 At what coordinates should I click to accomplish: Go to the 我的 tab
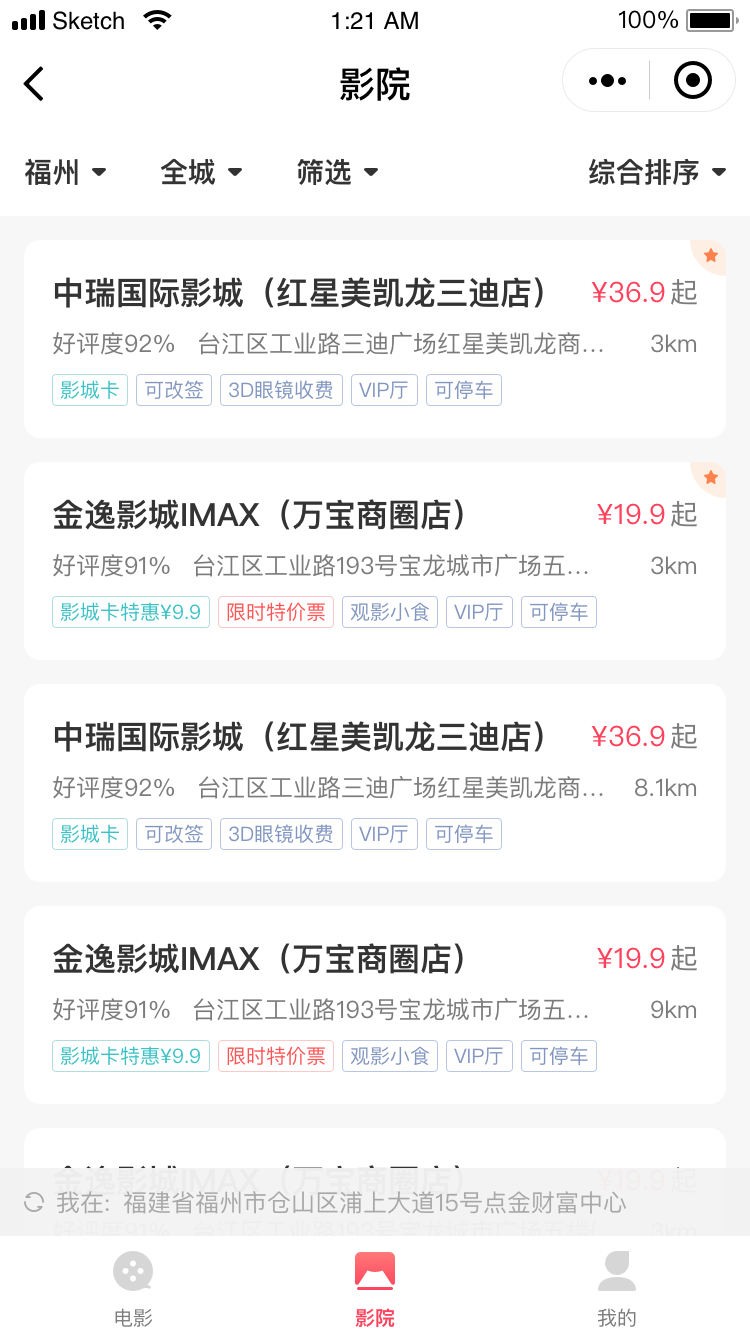click(617, 1288)
